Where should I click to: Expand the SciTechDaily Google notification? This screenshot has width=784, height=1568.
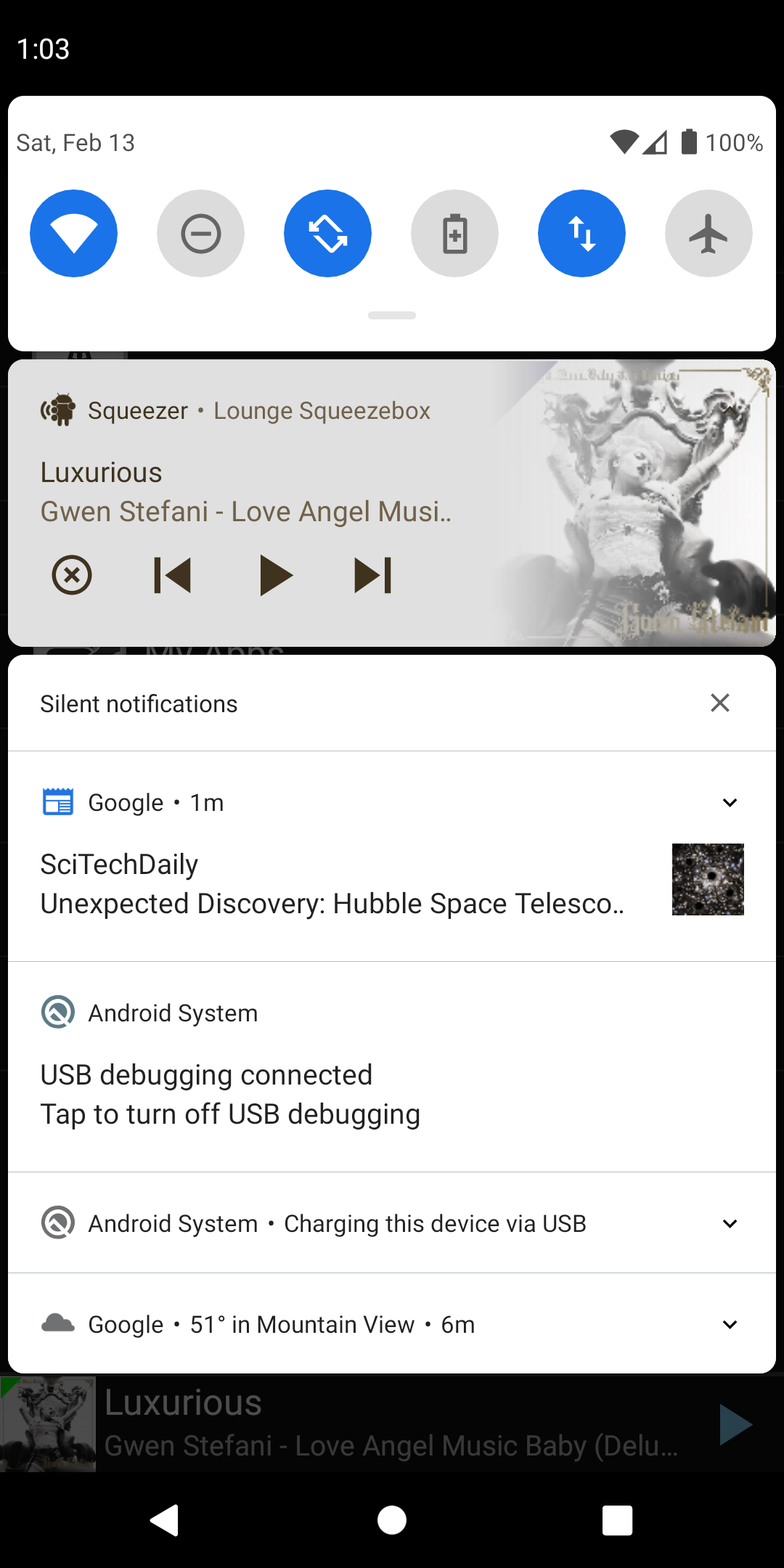pos(730,803)
